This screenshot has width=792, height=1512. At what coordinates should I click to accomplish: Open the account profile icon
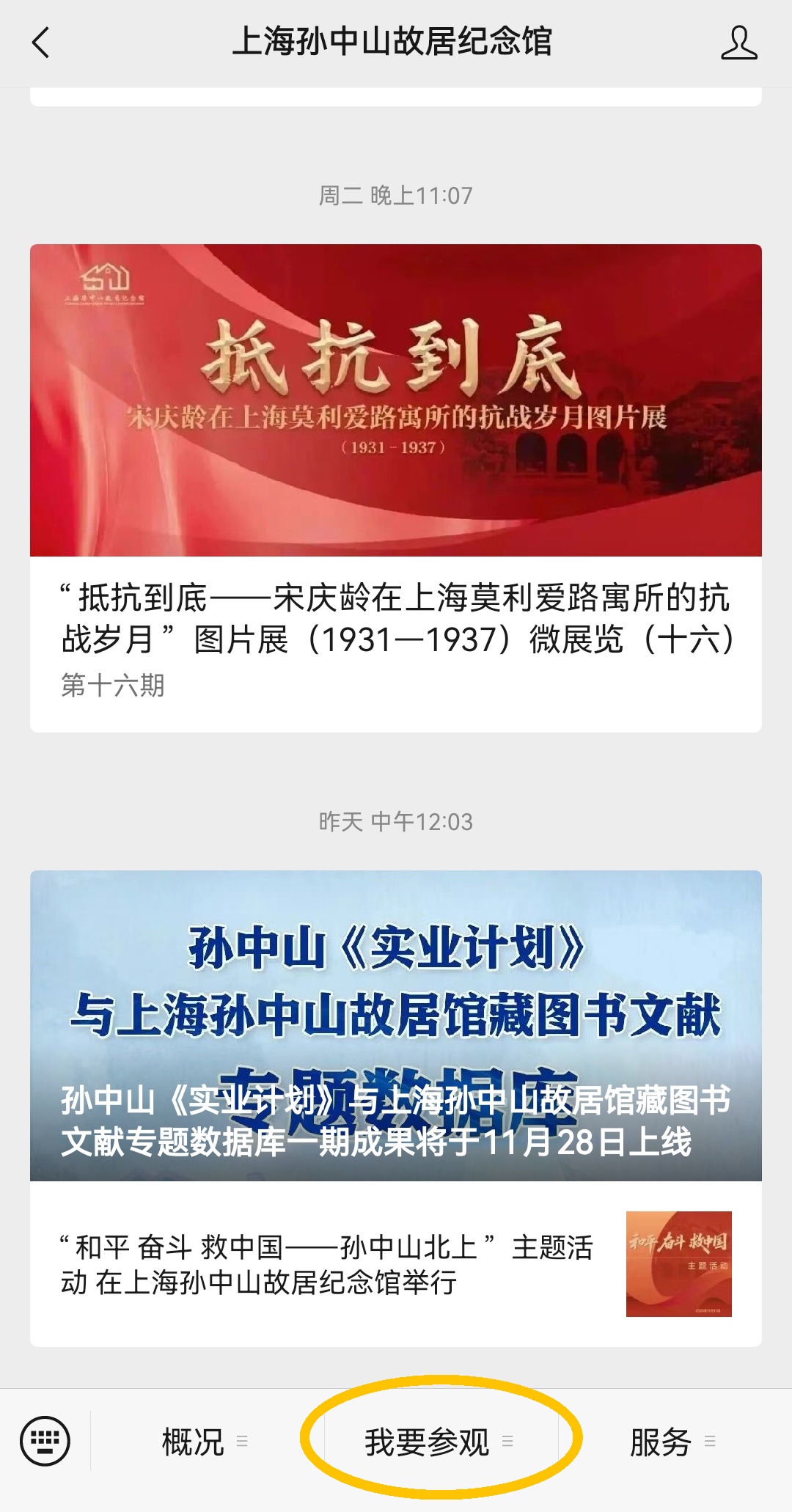(738, 43)
